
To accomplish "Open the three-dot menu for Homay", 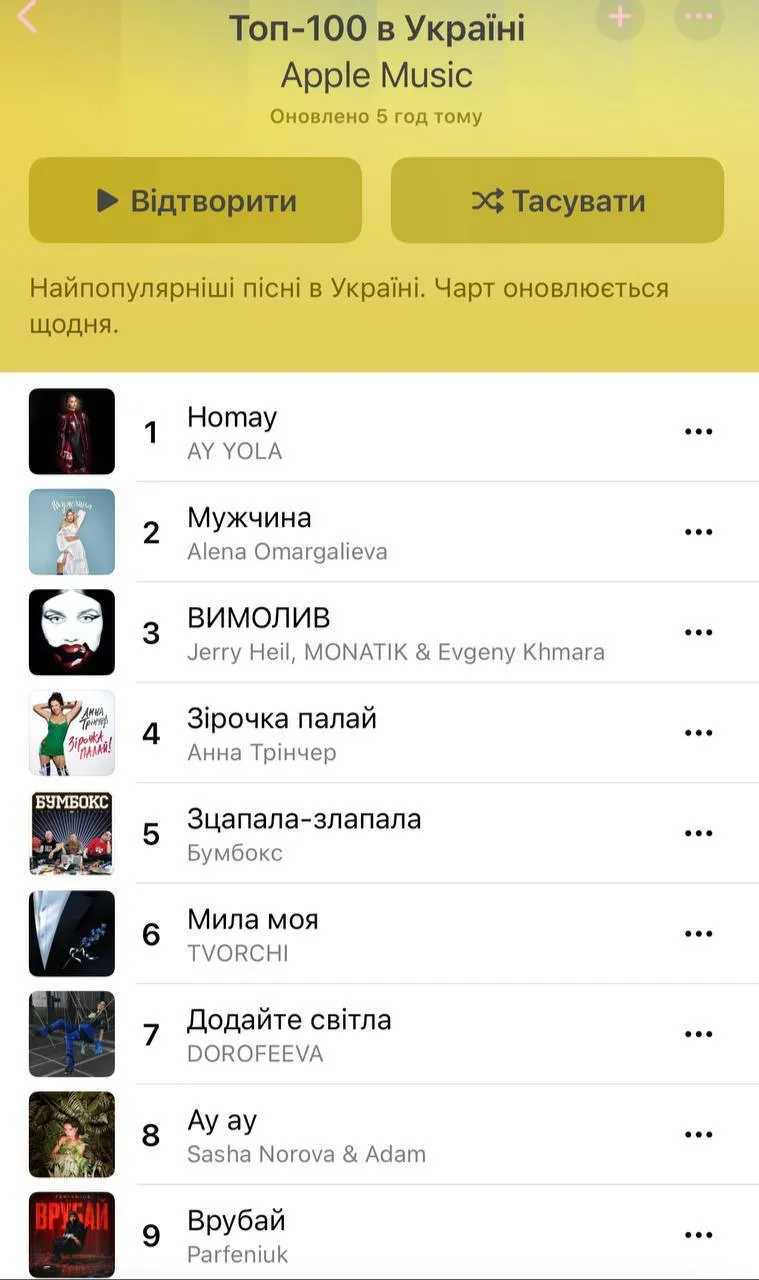I will [698, 431].
